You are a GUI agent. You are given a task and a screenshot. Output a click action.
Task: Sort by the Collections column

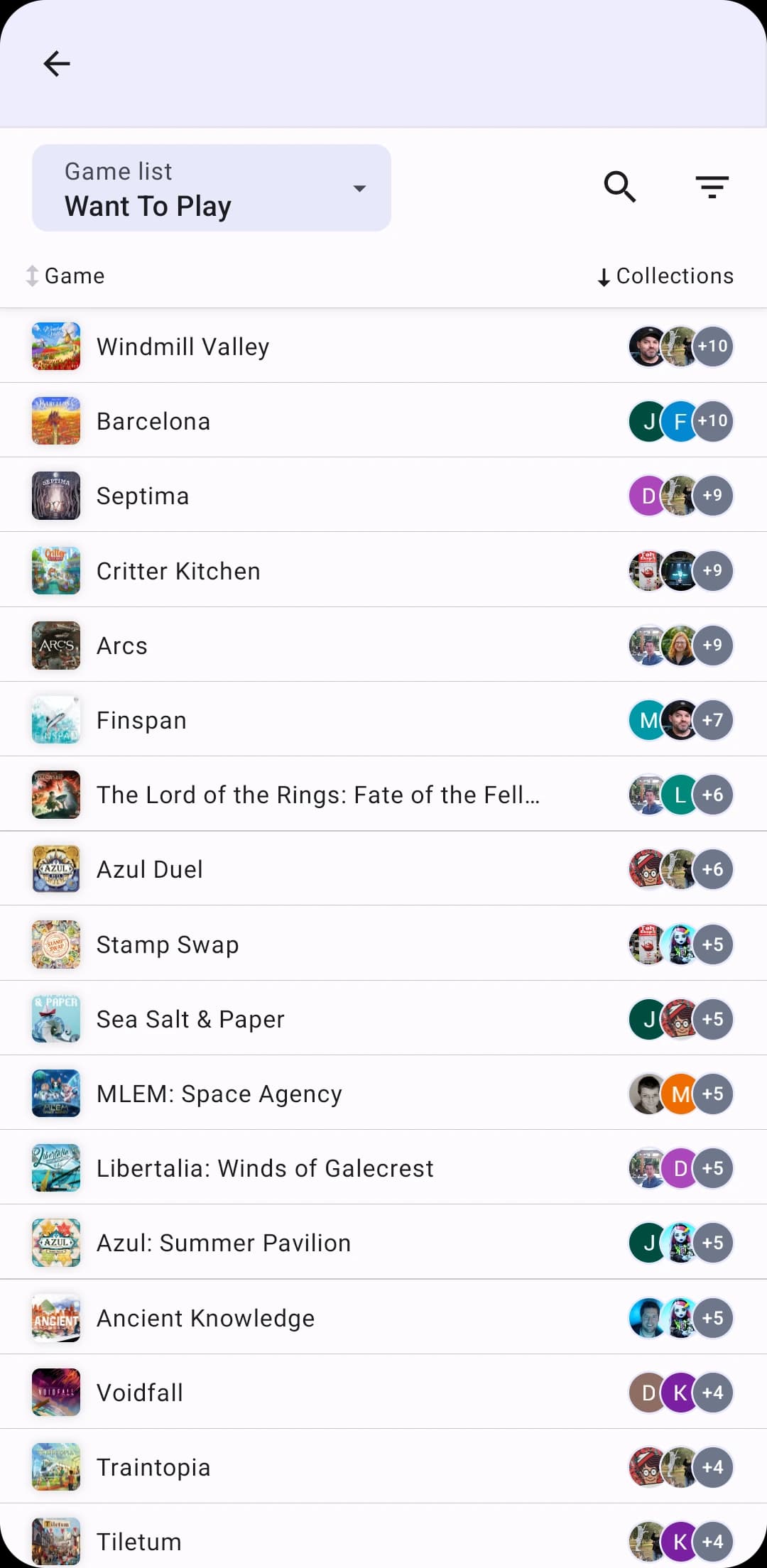(x=665, y=276)
